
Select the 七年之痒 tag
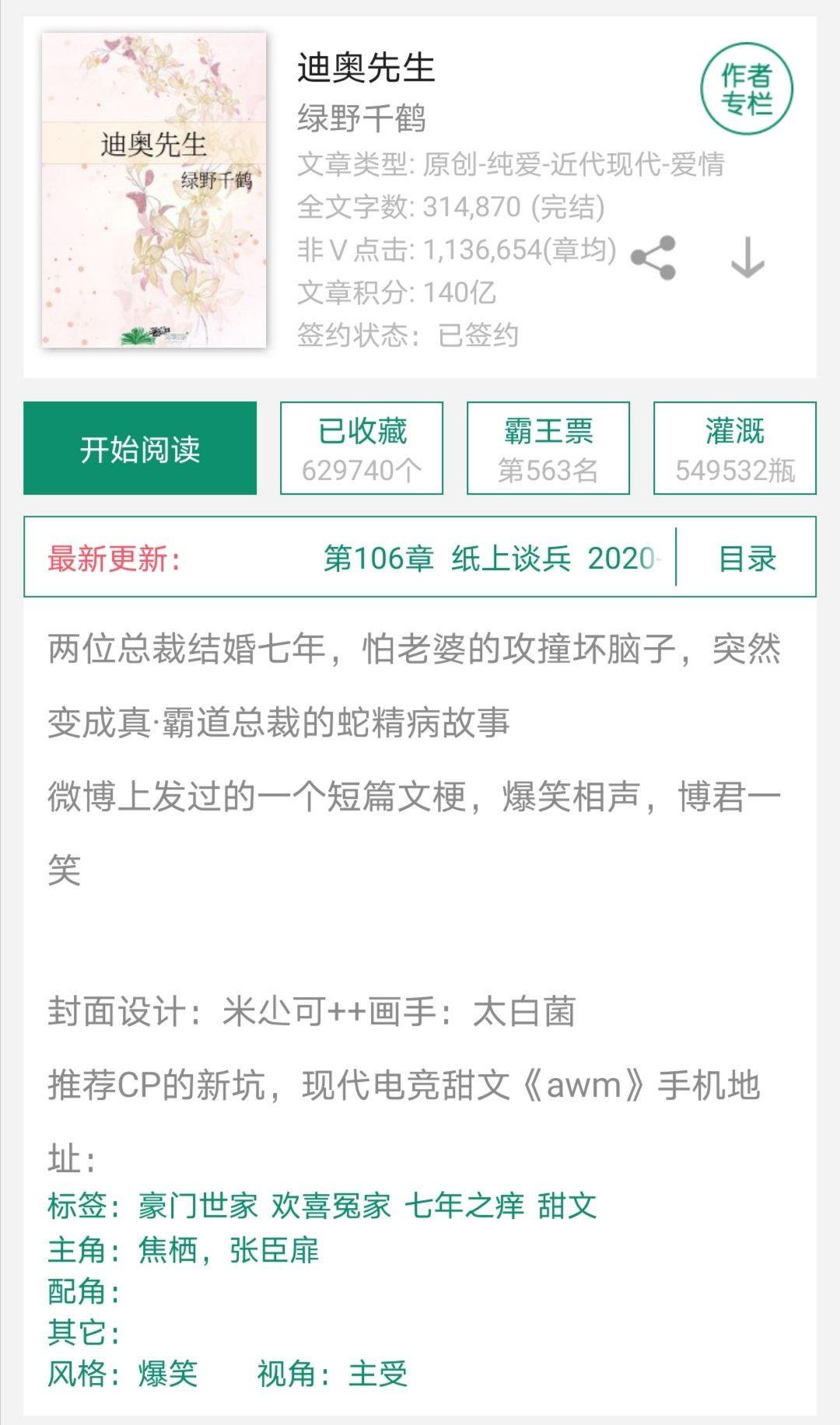[464, 1206]
